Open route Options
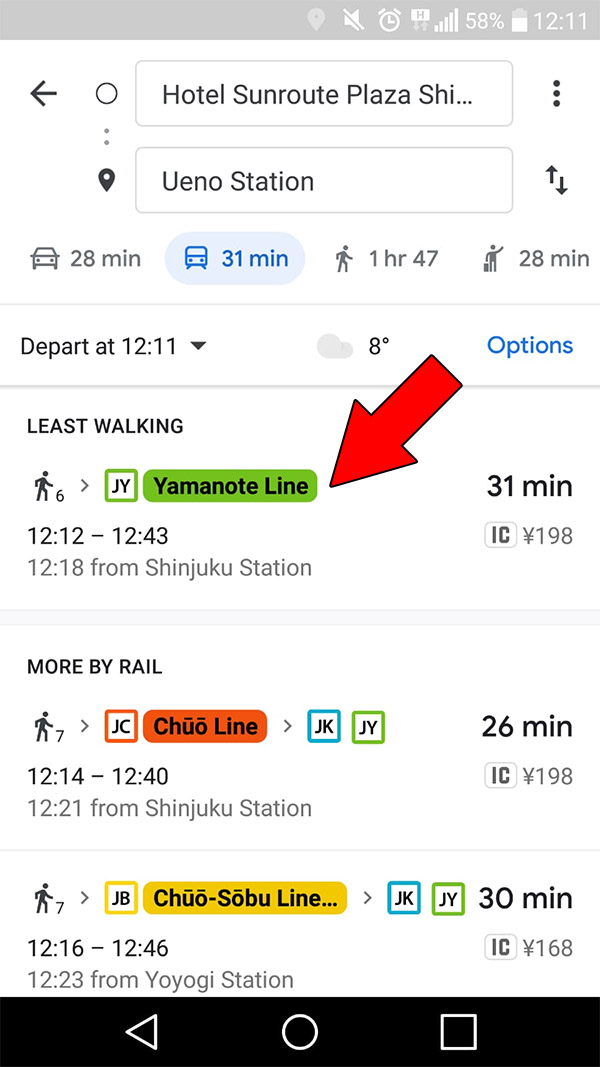 530,346
